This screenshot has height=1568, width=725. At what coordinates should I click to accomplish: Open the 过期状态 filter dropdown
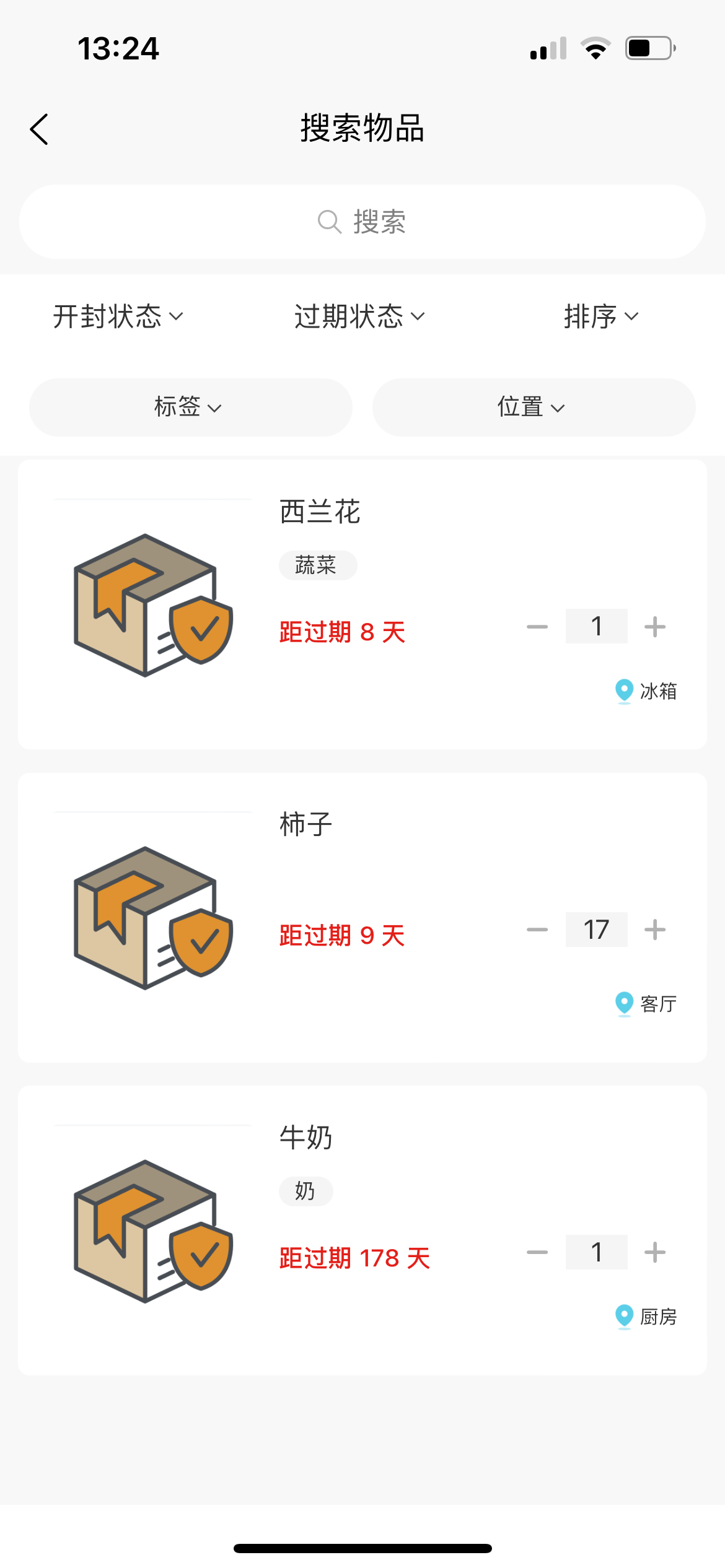point(358,316)
